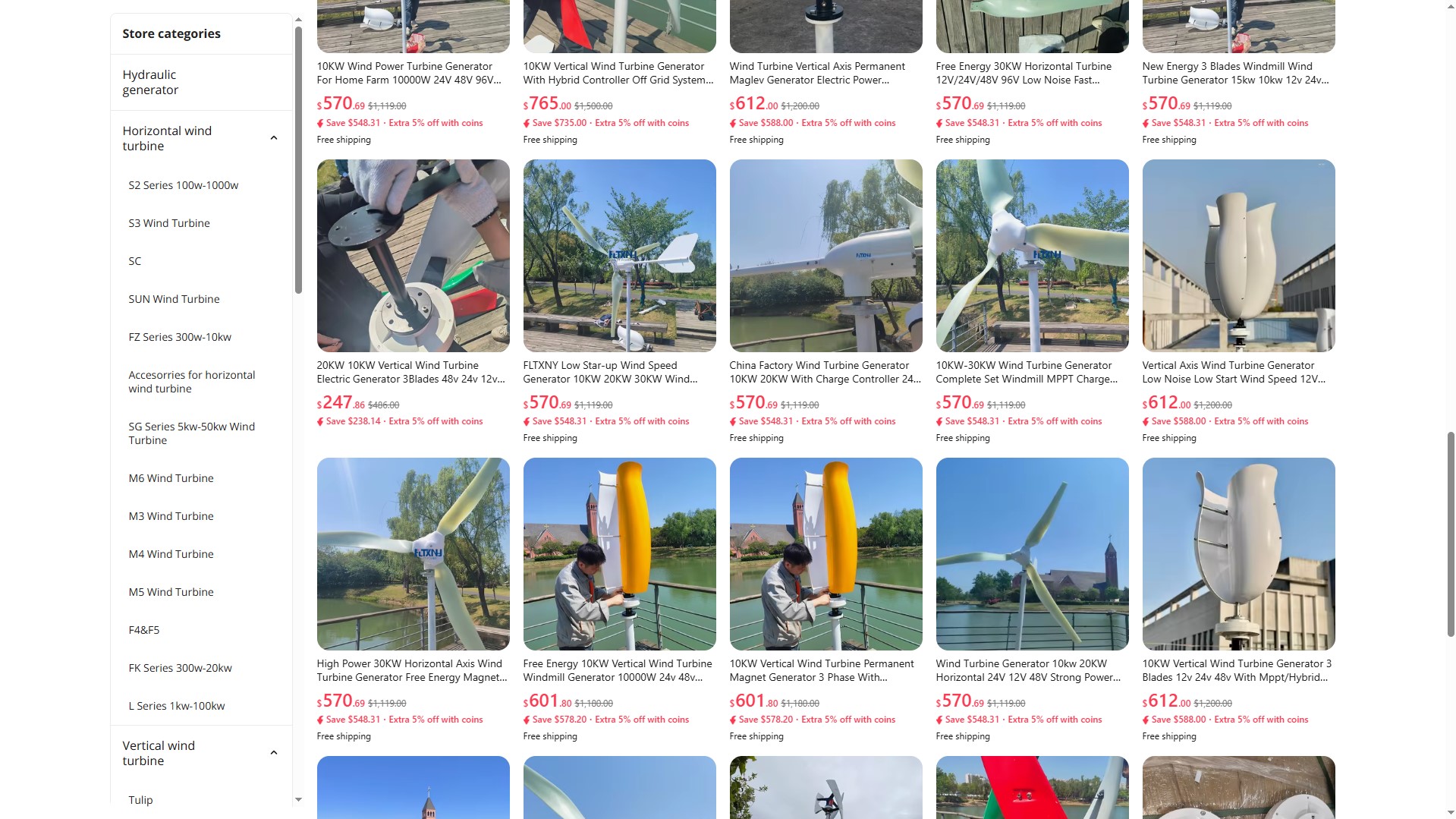
Task: Open Free Energy 10KW Vertical Wind Turbine
Action: click(x=618, y=670)
